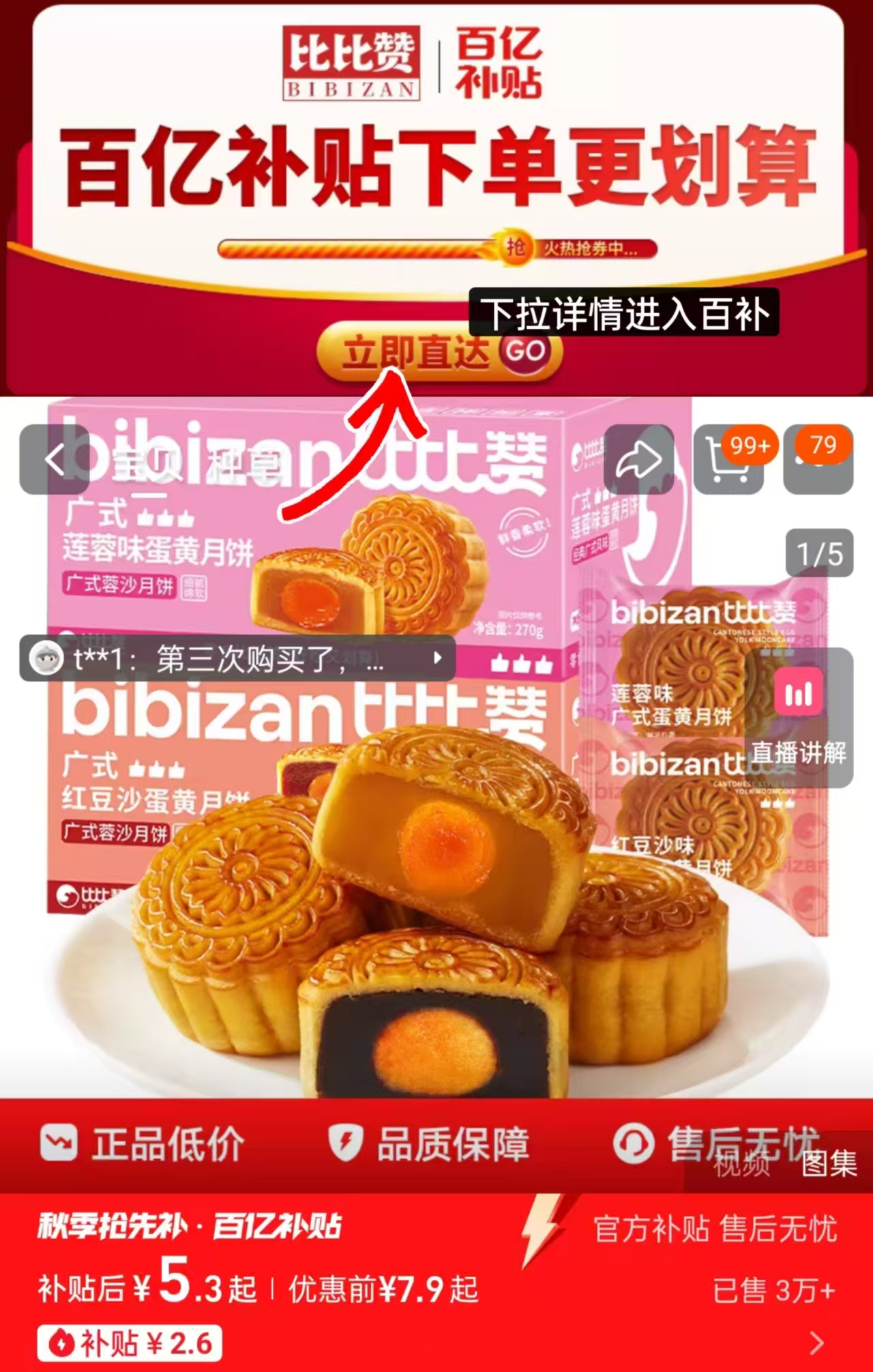Tap the back arrow at top left
873x1372 pixels.
point(53,460)
